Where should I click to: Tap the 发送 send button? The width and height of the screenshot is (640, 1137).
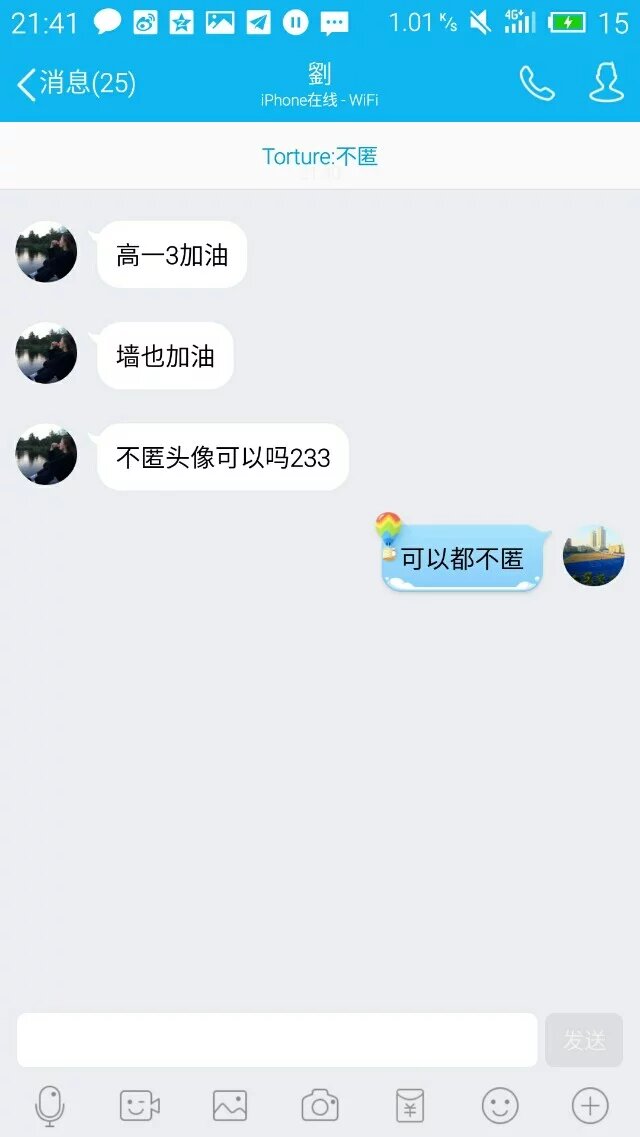584,1040
